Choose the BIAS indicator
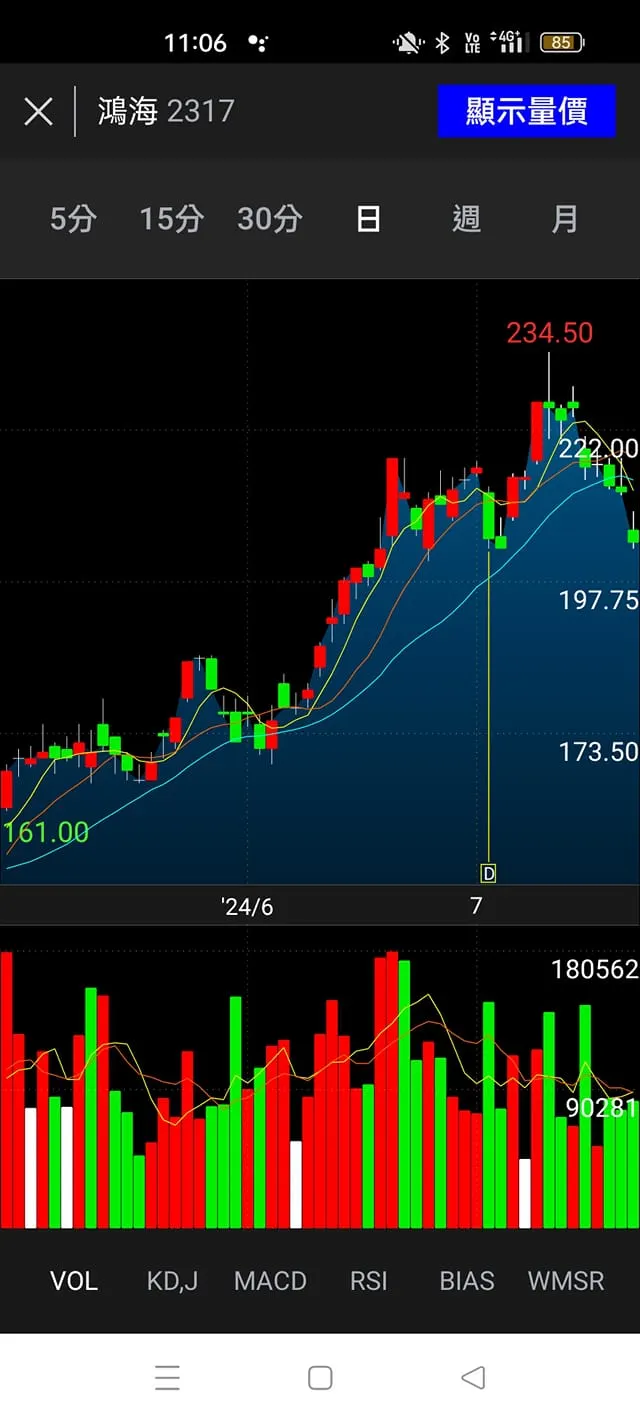This screenshot has height=1422, width=640. click(467, 1281)
